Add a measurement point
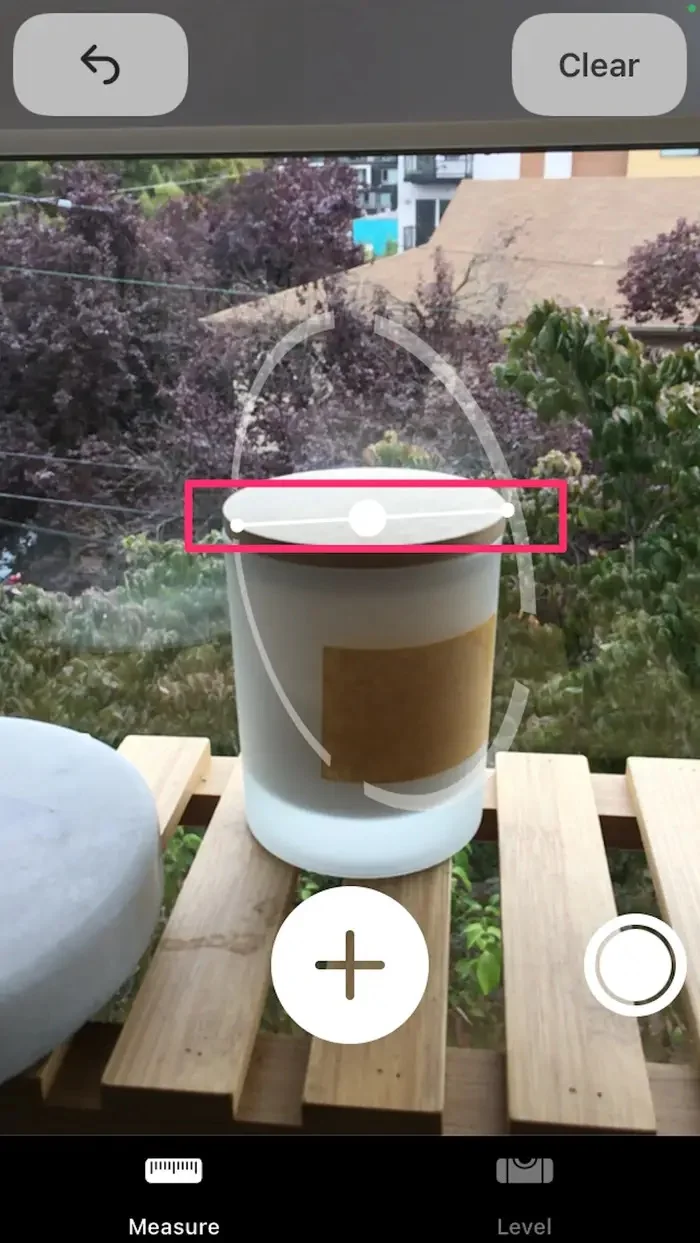 click(x=350, y=965)
